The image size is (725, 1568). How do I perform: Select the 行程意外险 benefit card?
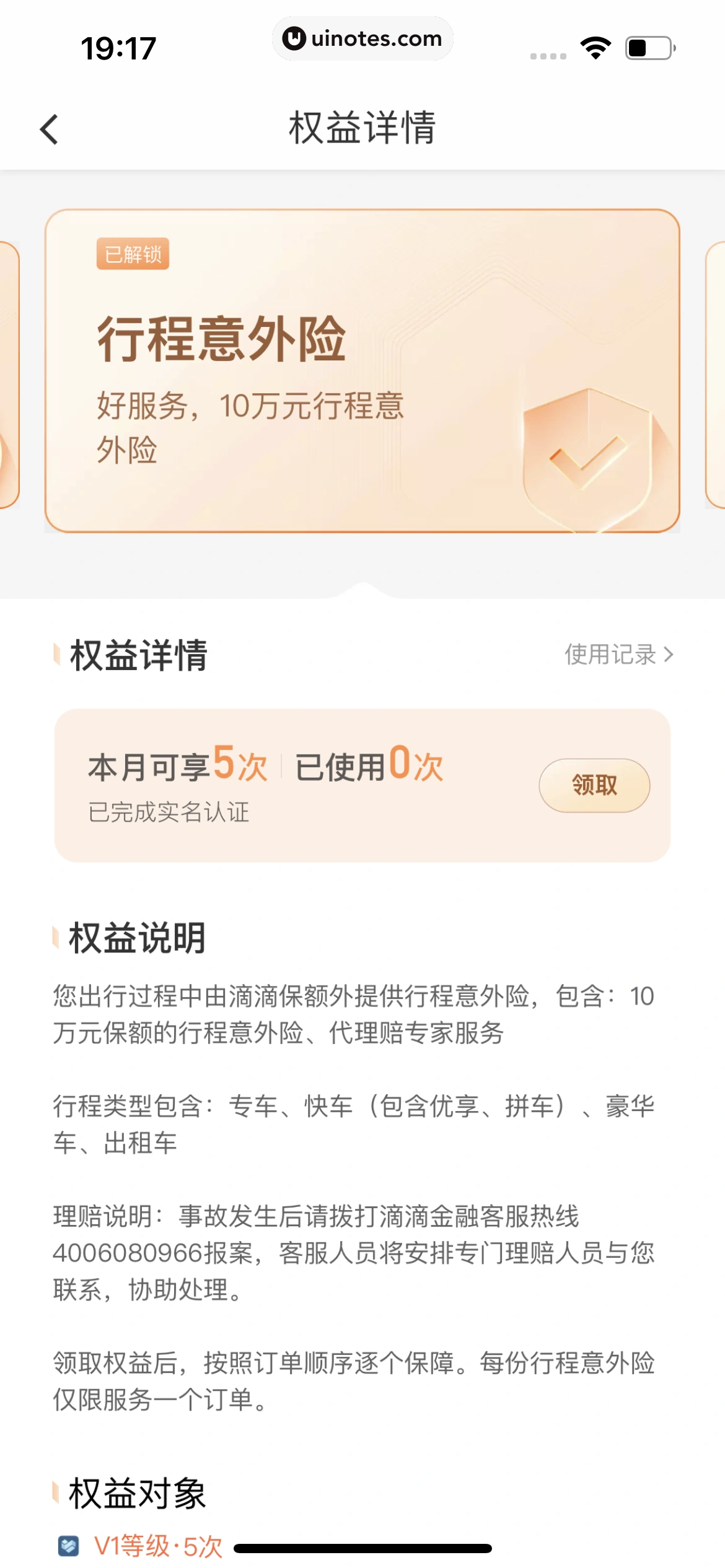click(x=362, y=370)
